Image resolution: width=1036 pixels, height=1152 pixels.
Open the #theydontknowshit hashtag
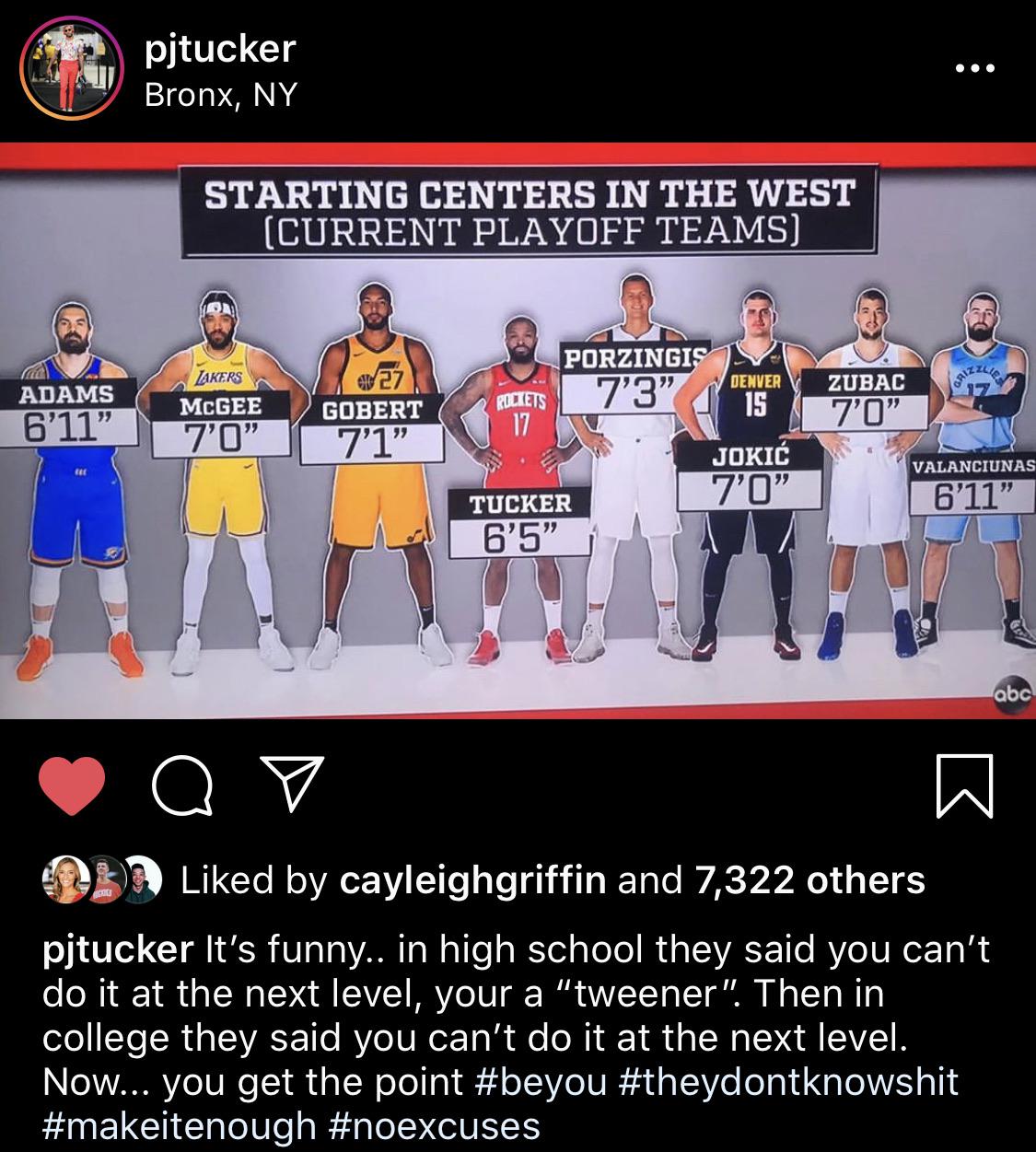coord(789,1081)
